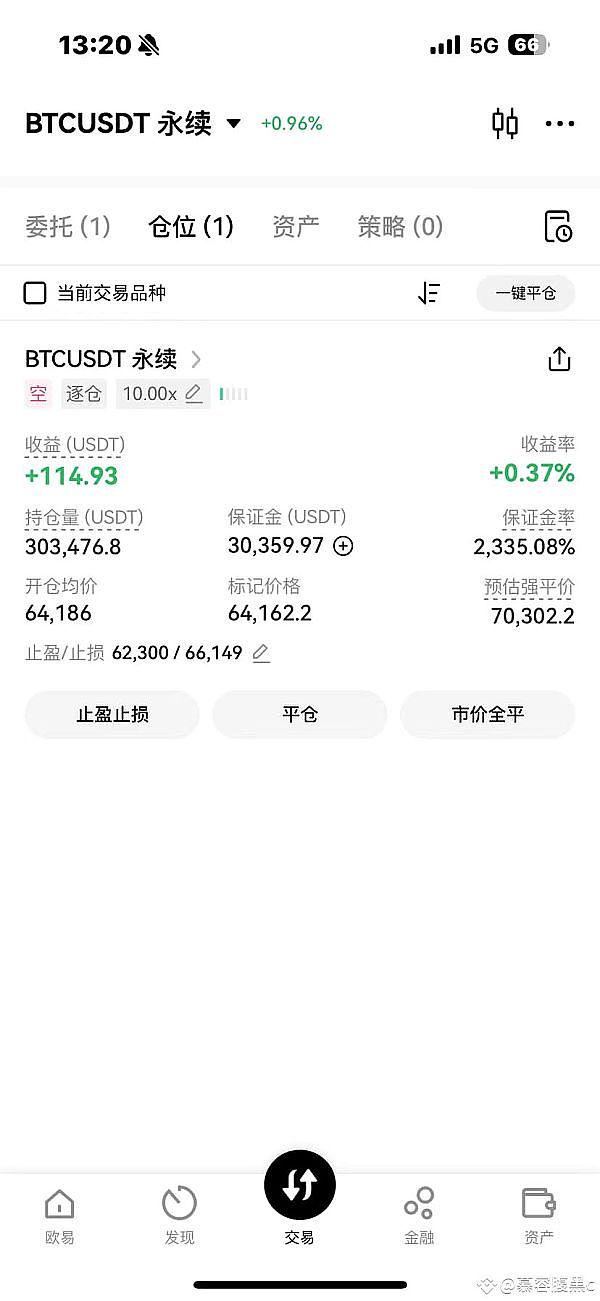The image size is (600, 1301).
Task: Tap the 市价全平 button
Action: click(x=487, y=715)
